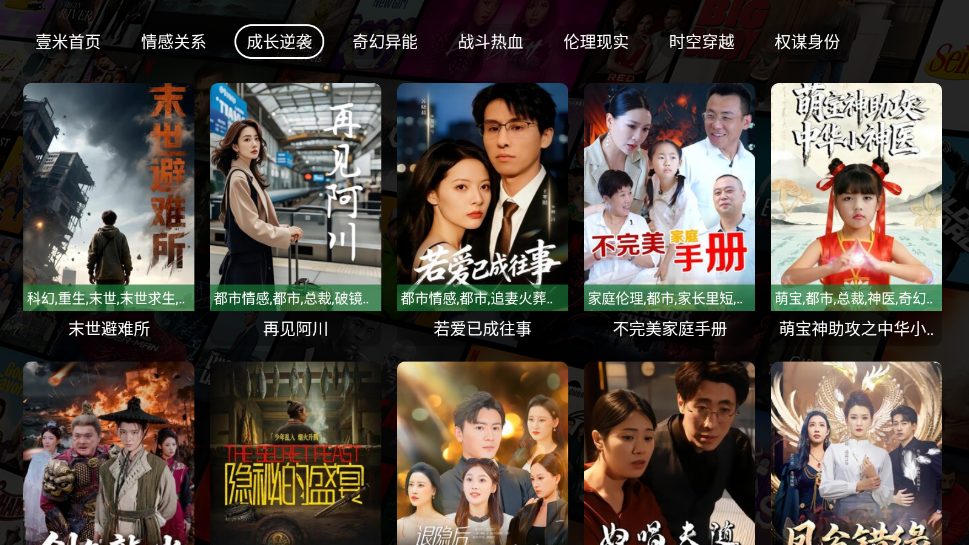Viewport: 969px width, 545px height.
Task: Go to the 伦理现实 tab
Action: pos(596,42)
